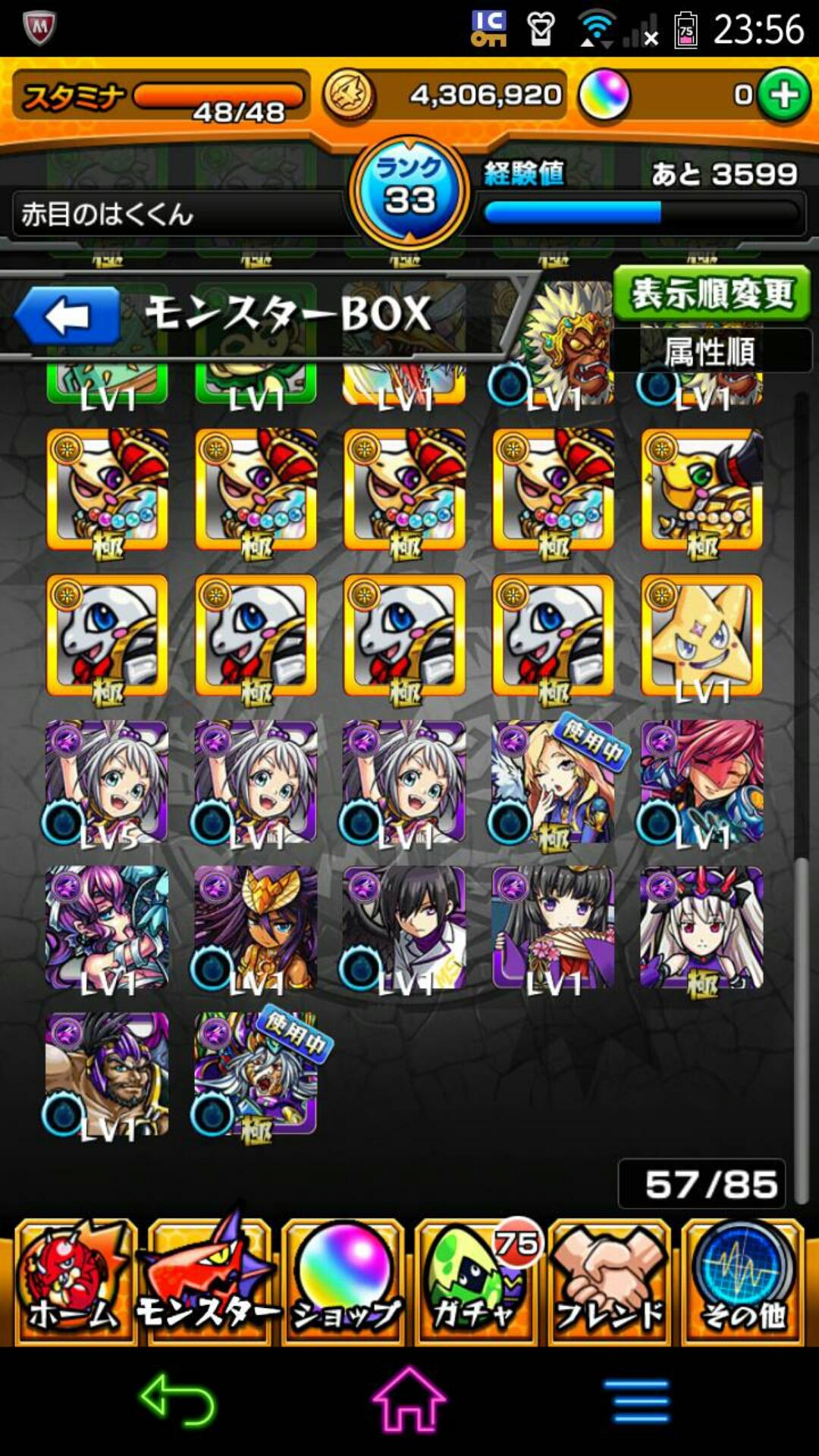Switch to the モンスター tab
This screenshot has width=819, height=1456.
tap(208, 1282)
